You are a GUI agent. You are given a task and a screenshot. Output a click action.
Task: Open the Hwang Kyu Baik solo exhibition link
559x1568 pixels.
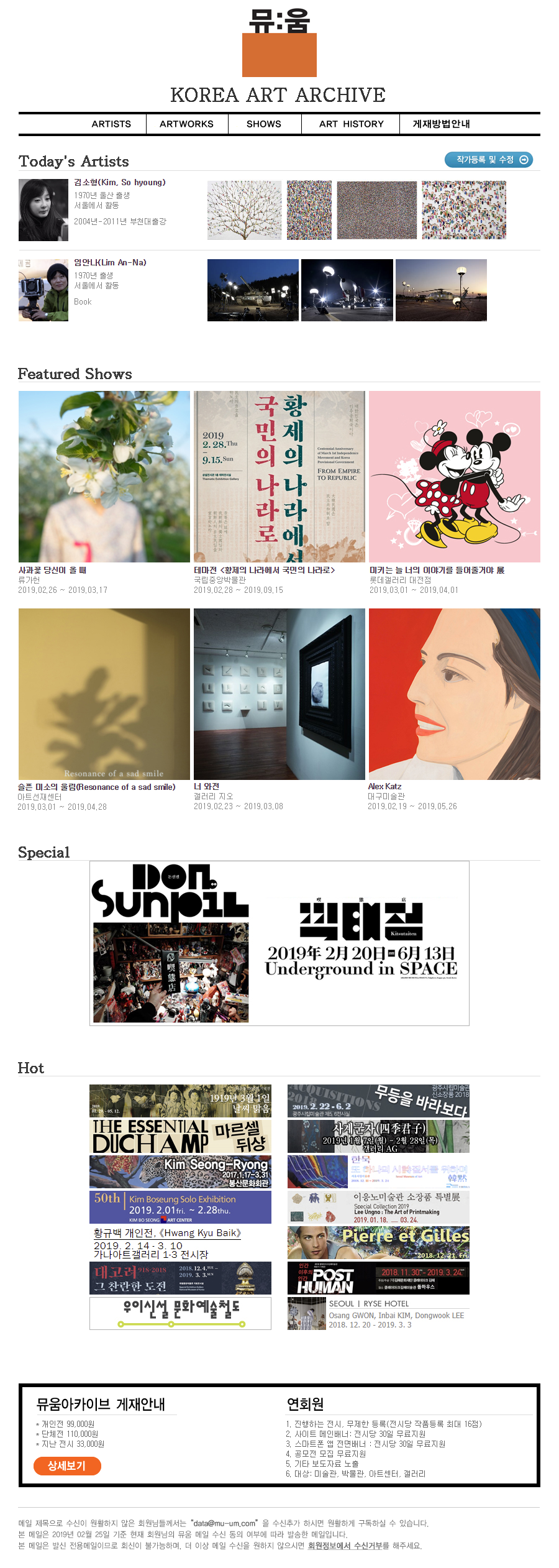(x=167, y=1233)
